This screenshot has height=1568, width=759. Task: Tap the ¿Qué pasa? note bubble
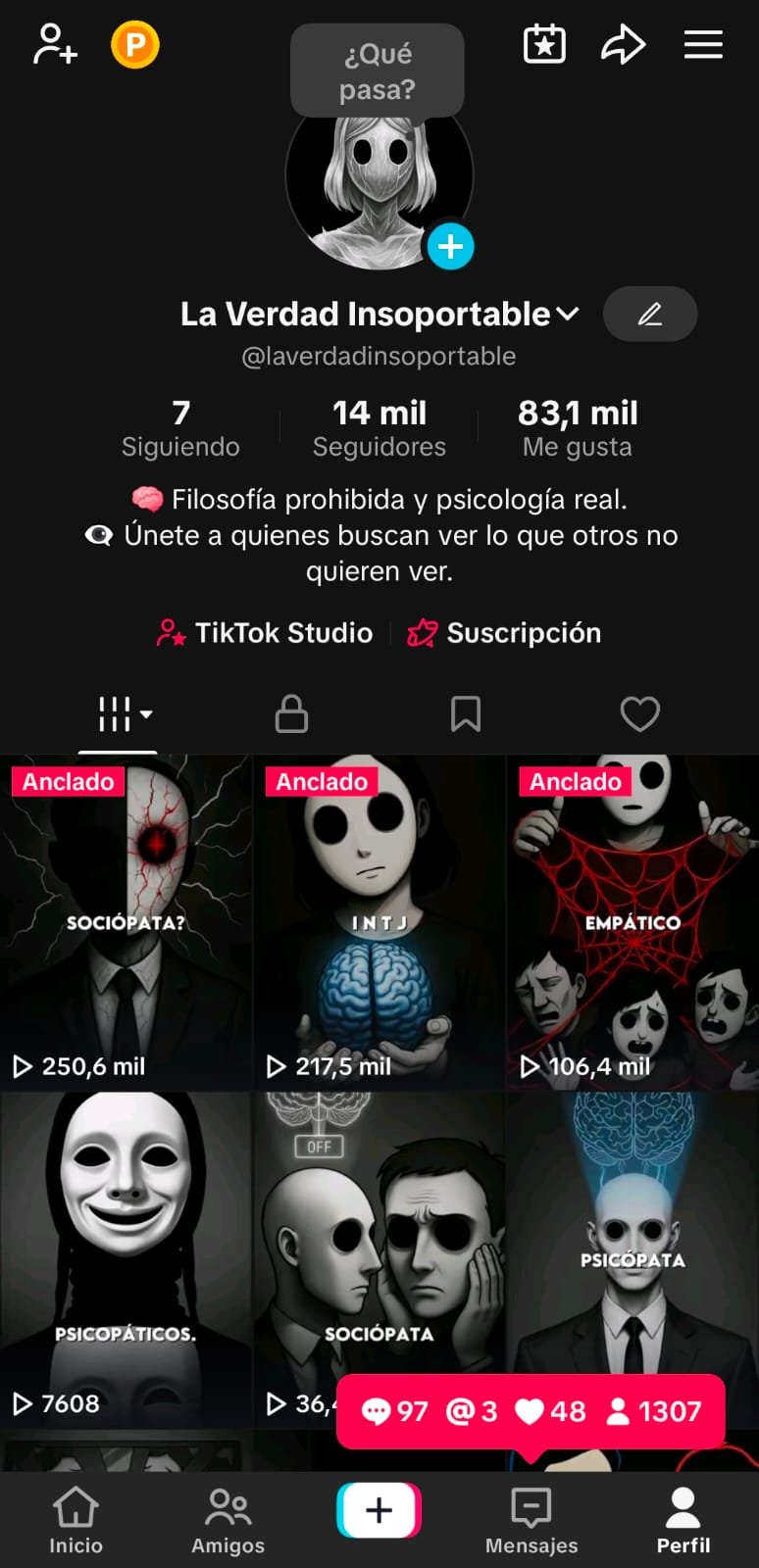tap(378, 72)
